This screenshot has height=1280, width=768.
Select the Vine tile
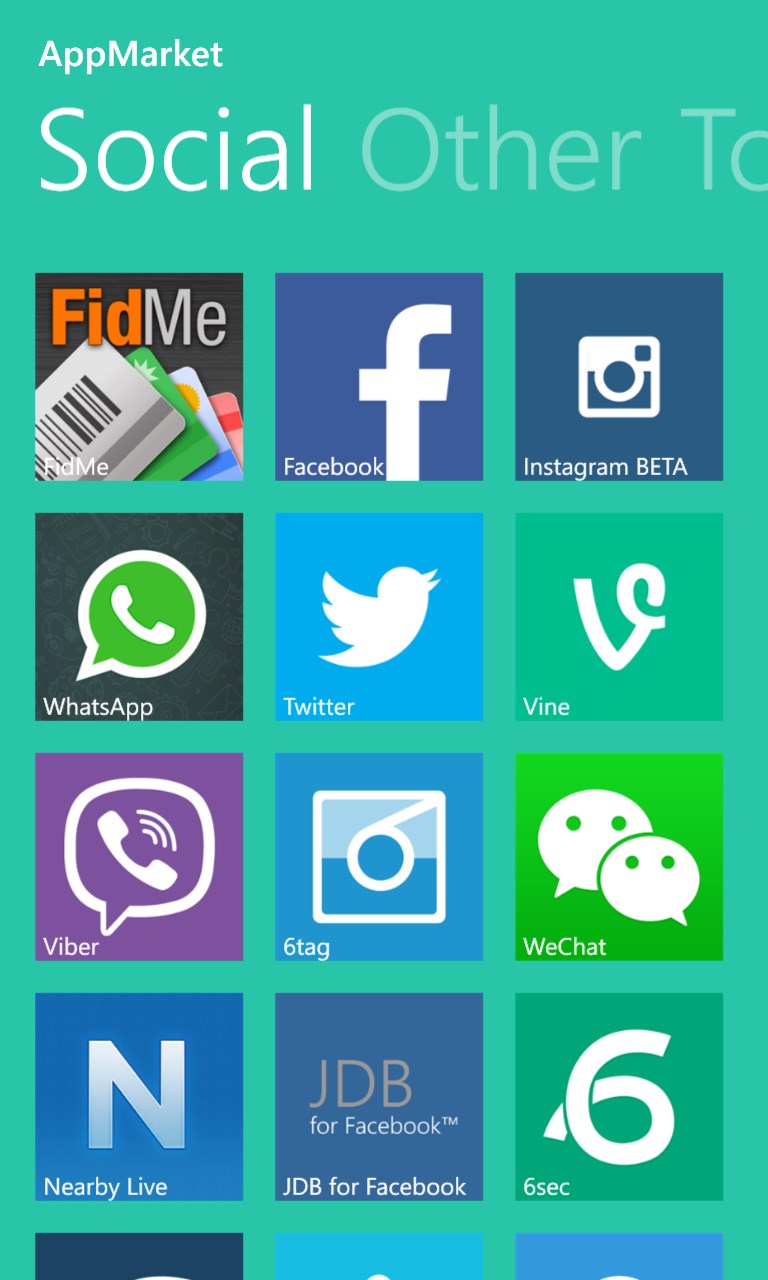[619, 617]
